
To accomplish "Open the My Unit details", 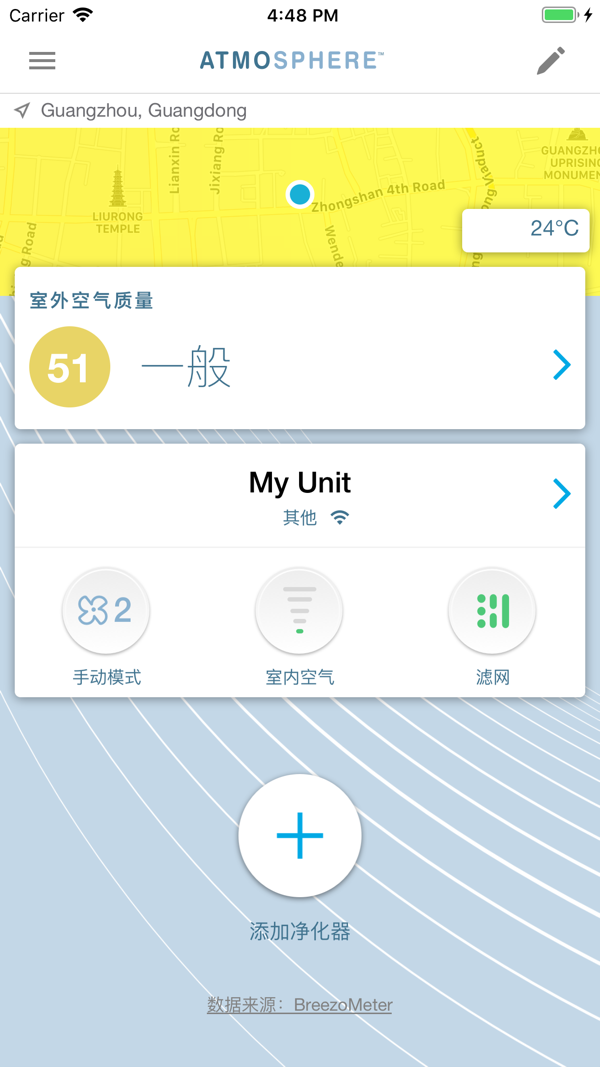I will click(561, 494).
